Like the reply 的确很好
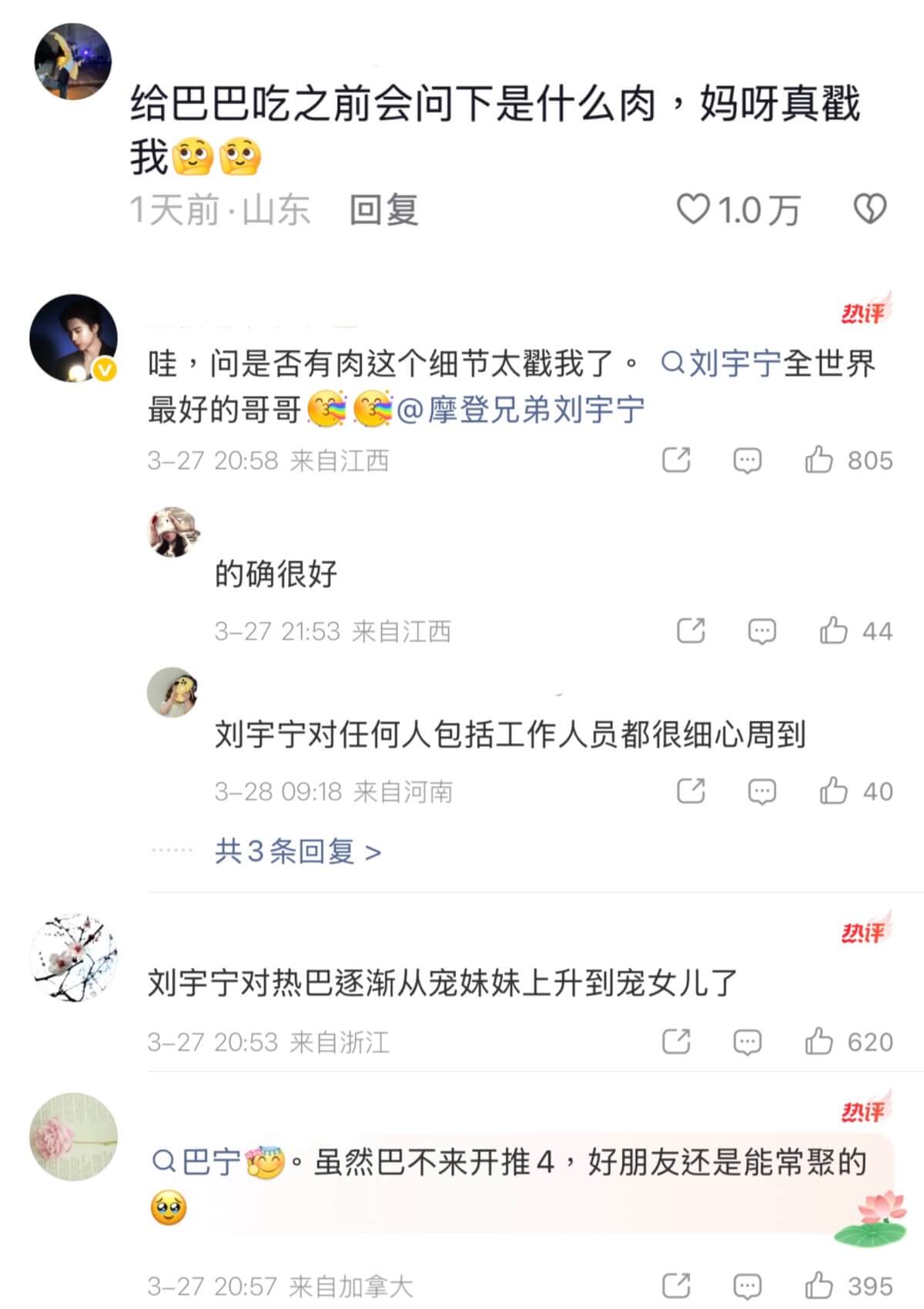 point(834,631)
